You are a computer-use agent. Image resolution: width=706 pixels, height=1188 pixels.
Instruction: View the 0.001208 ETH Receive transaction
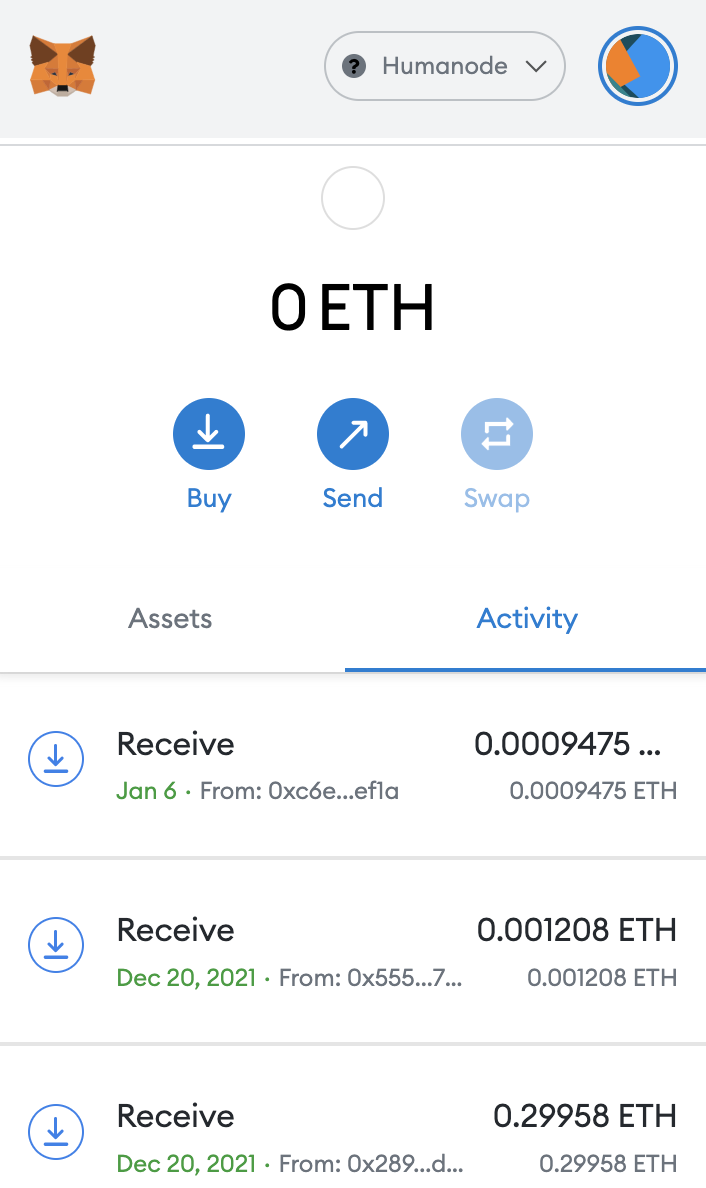pos(352,950)
